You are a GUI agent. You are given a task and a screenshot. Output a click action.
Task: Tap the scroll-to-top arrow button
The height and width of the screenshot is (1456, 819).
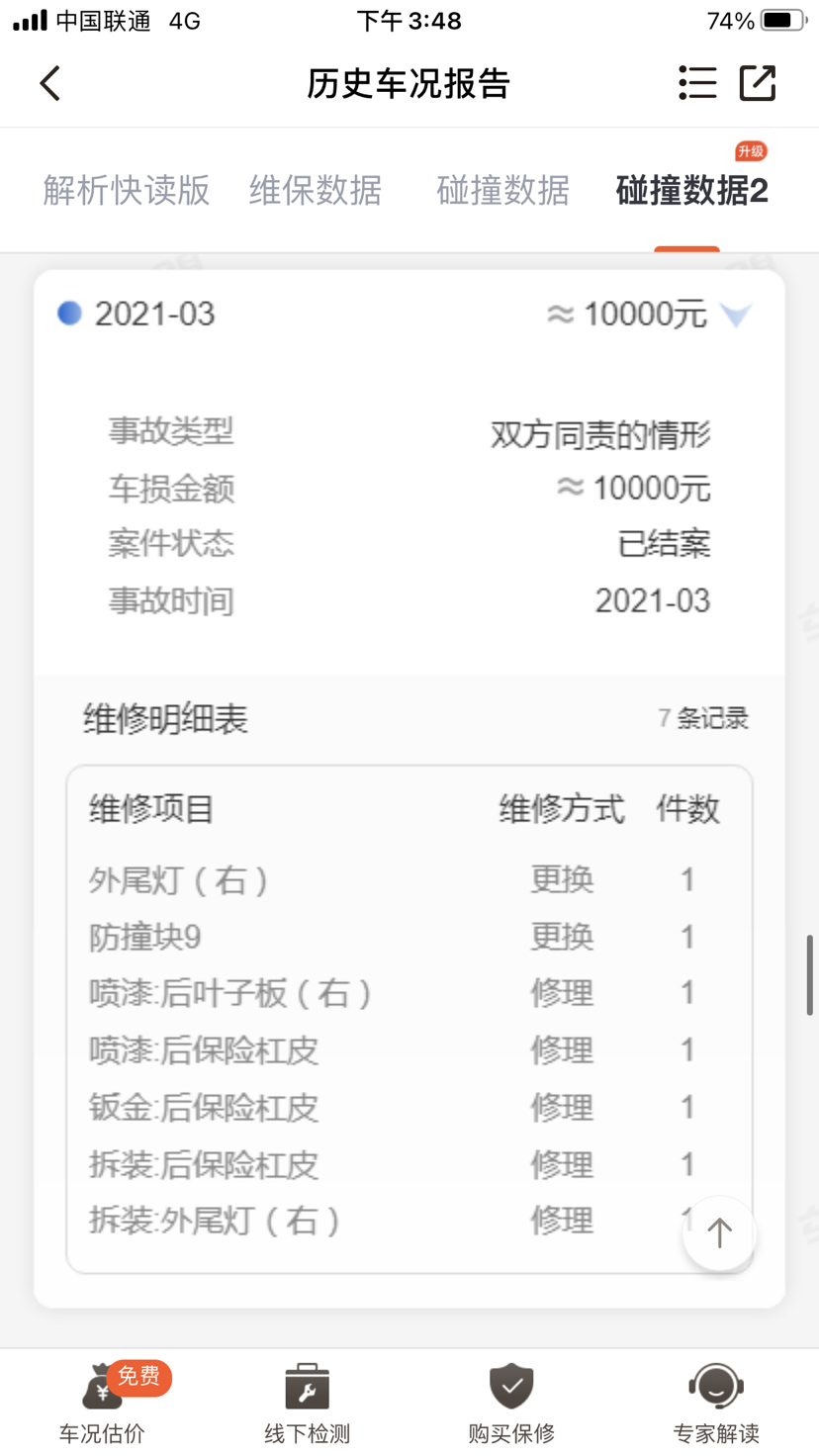(719, 1232)
